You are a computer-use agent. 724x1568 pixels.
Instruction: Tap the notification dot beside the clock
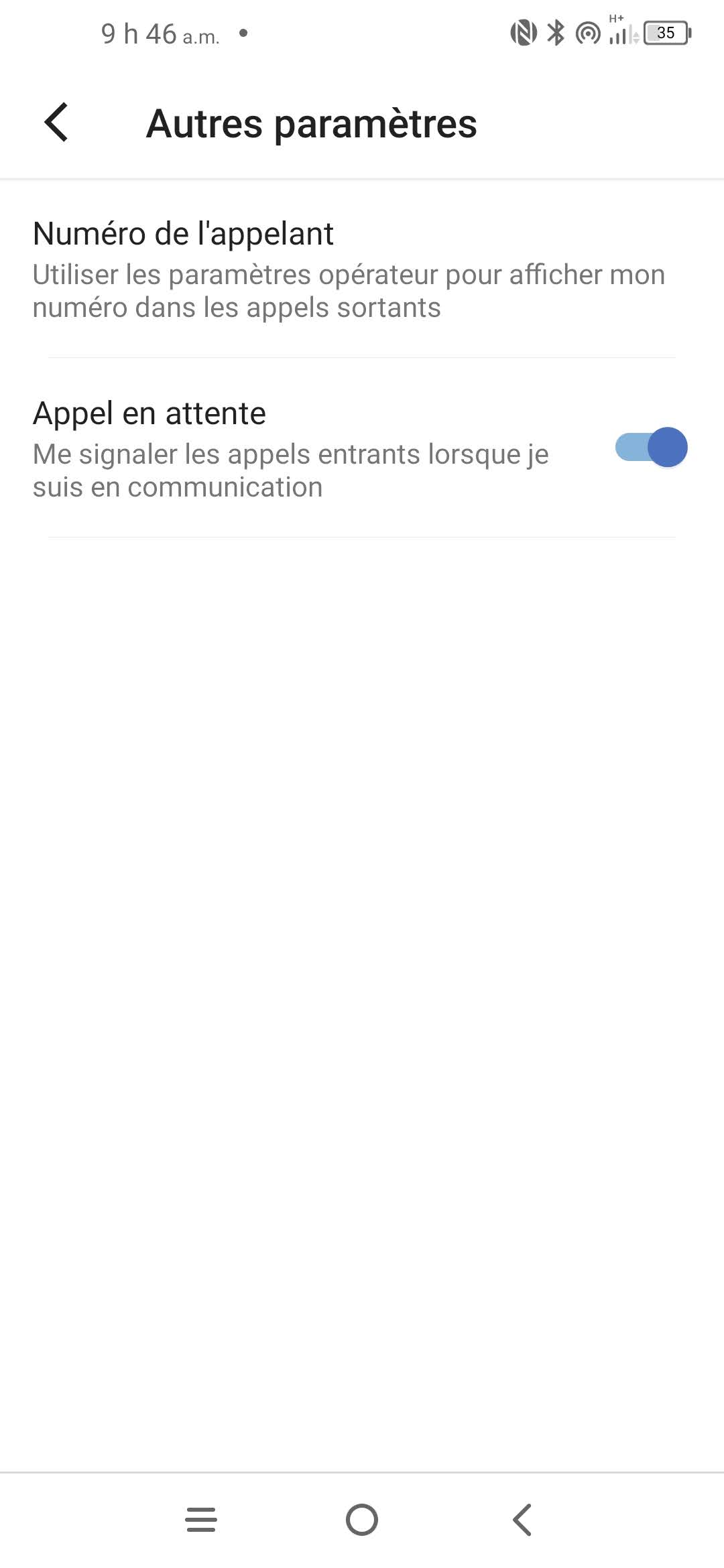click(243, 33)
